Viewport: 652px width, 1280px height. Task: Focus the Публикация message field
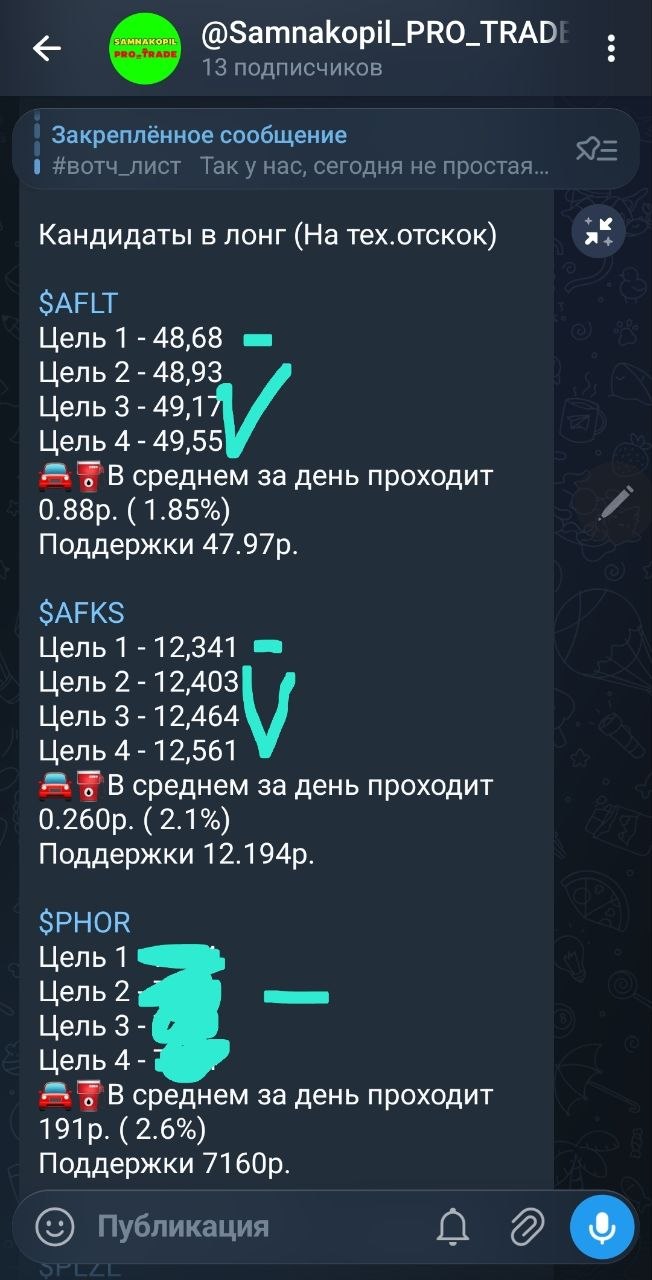click(x=250, y=1226)
